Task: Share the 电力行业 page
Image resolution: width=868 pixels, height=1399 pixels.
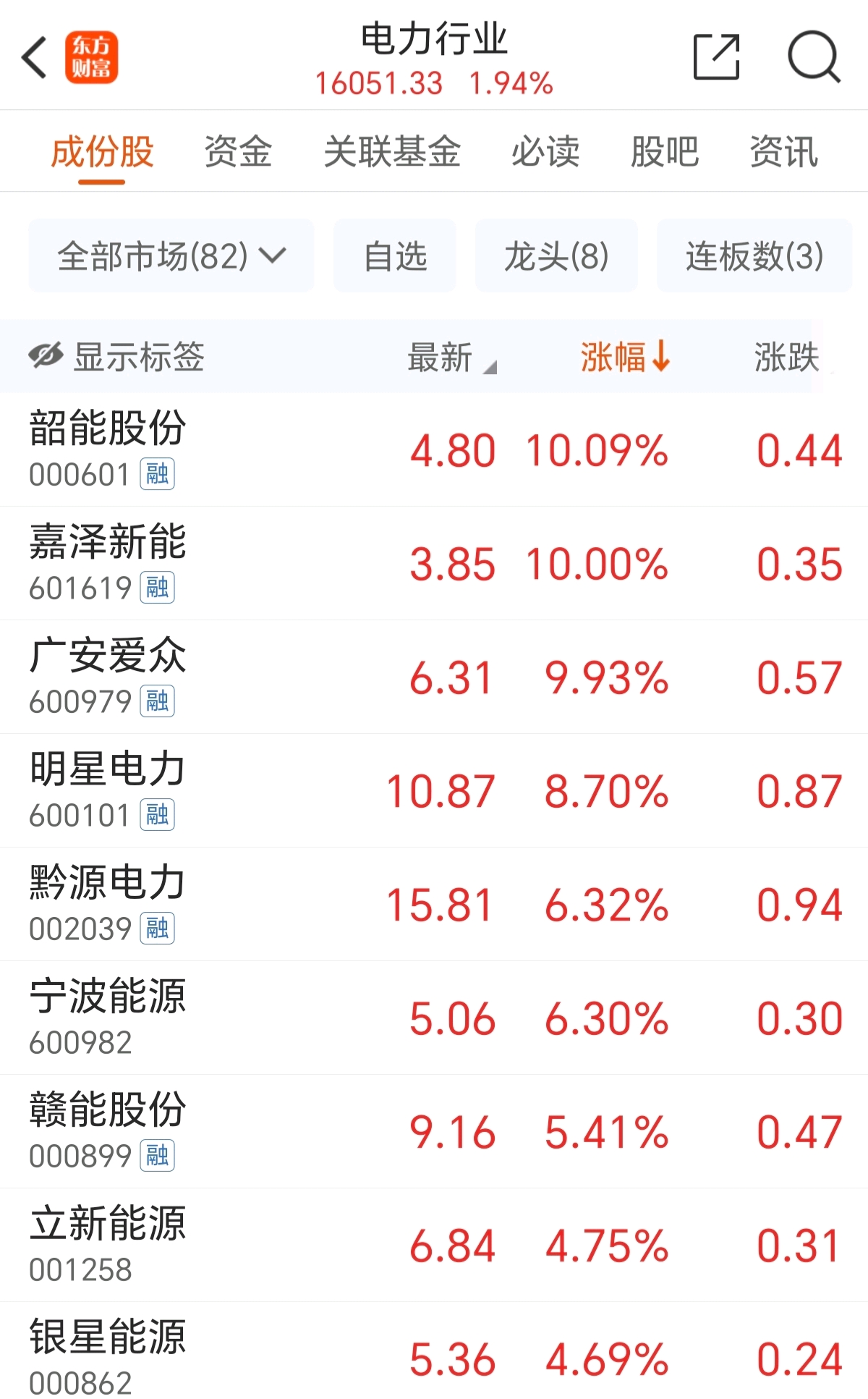Action: pyautogui.click(x=716, y=56)
